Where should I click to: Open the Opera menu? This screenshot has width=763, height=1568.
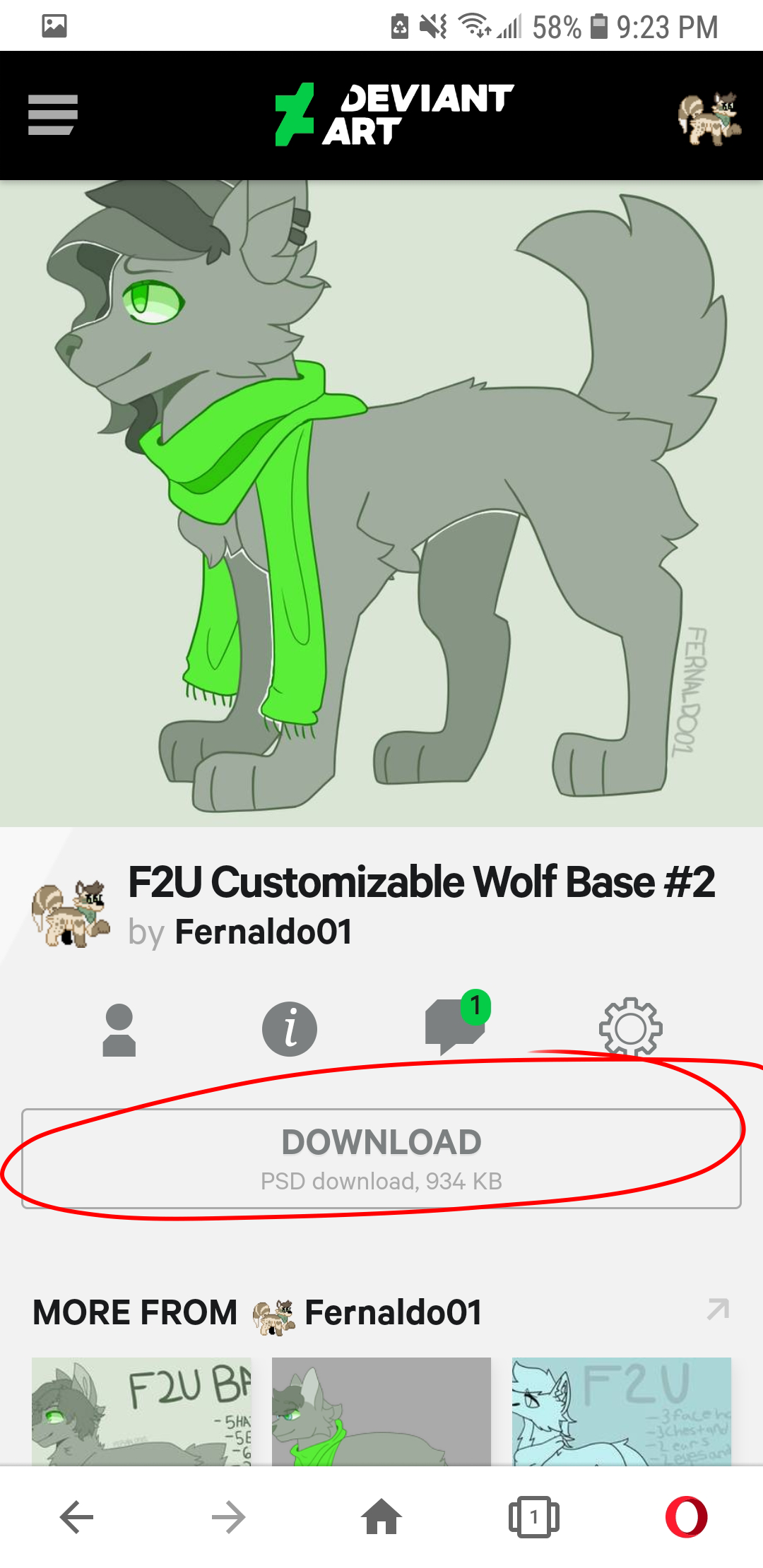(686, 1517)
